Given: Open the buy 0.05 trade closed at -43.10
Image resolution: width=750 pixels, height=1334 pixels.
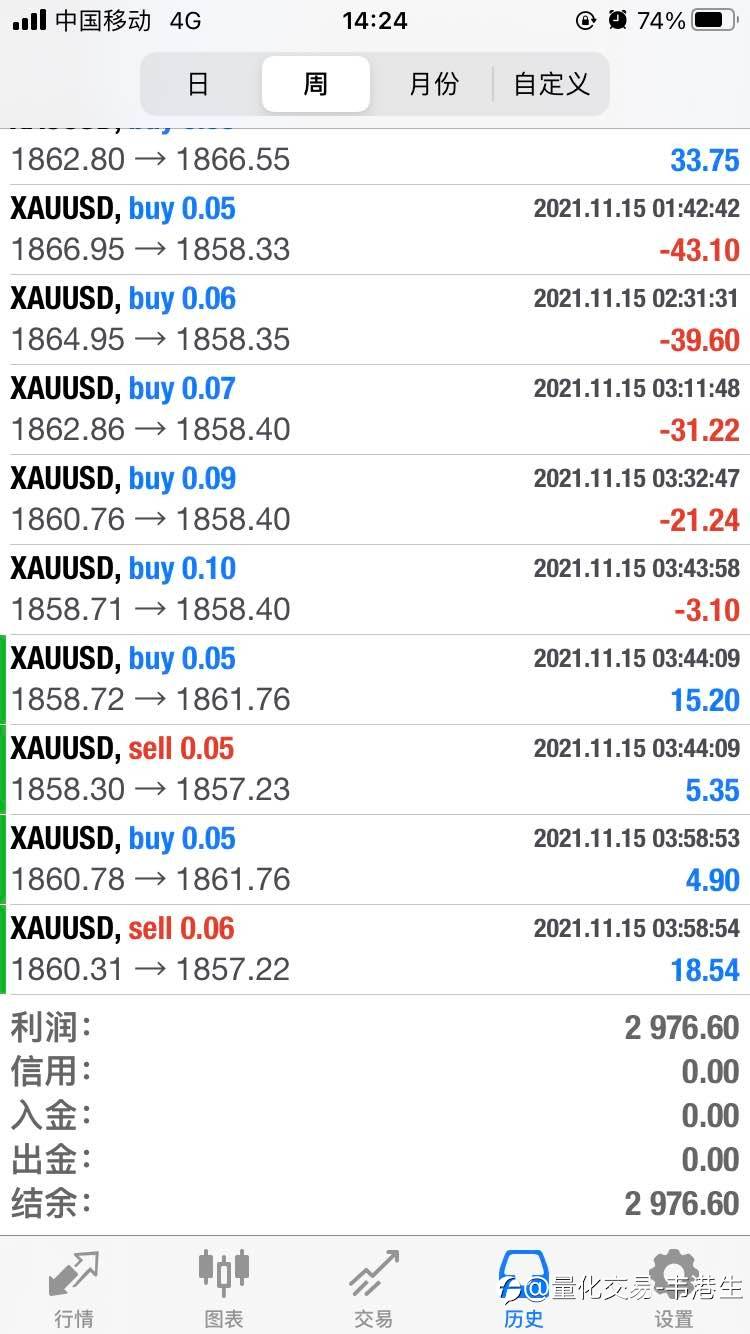Looking at the screenshot, I should [x=375, y=230].
